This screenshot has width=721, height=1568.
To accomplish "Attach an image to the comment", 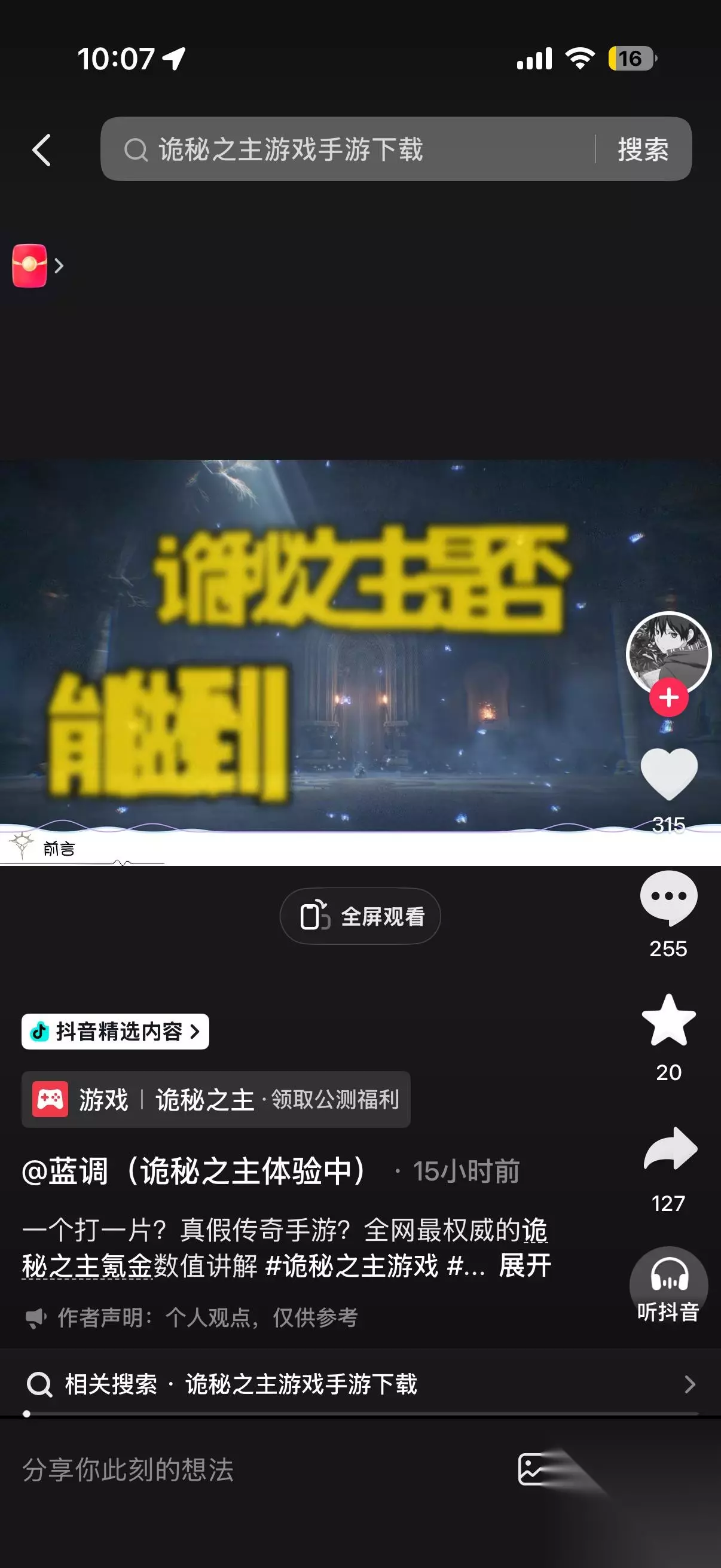I will click(x=531, y=1469).
